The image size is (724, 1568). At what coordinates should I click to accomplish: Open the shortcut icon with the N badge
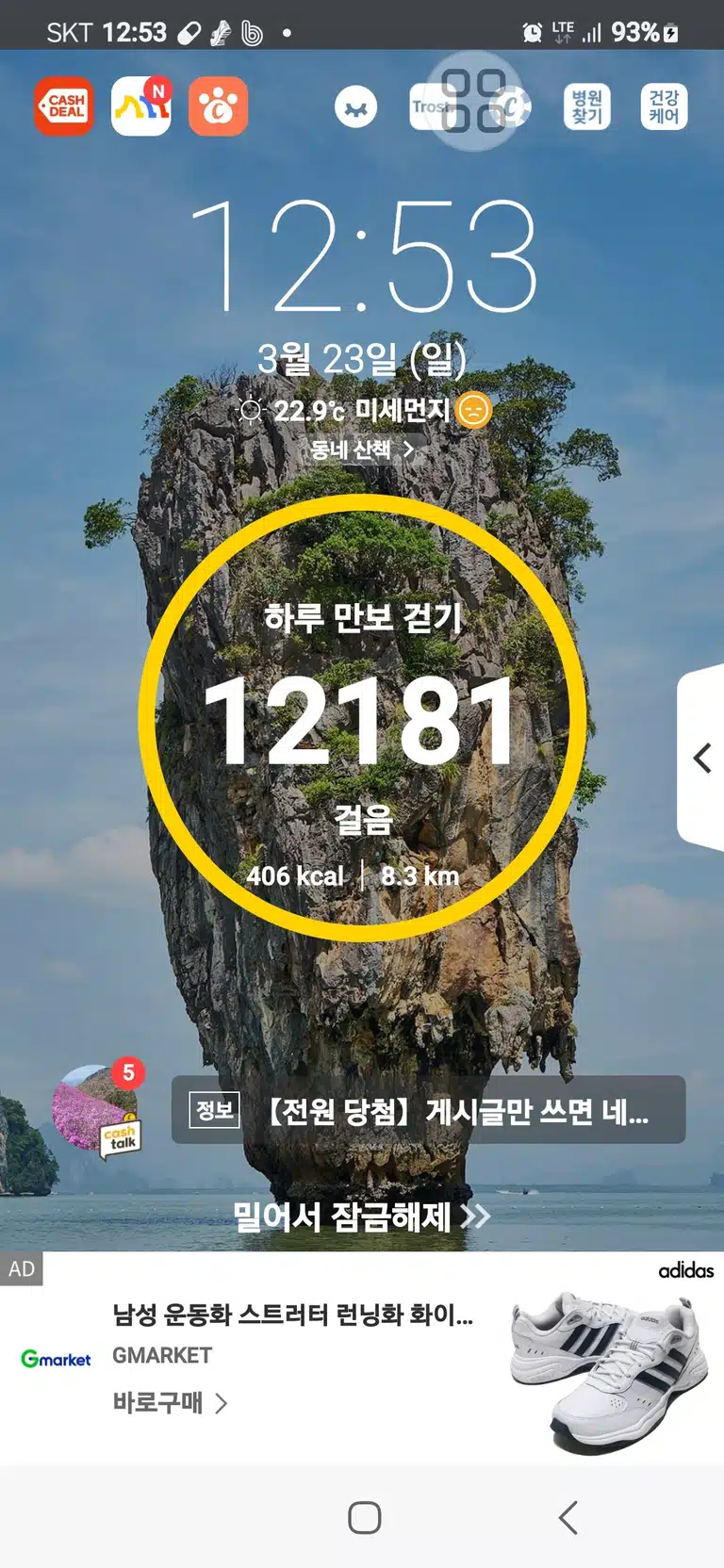(x=141, y=106)
